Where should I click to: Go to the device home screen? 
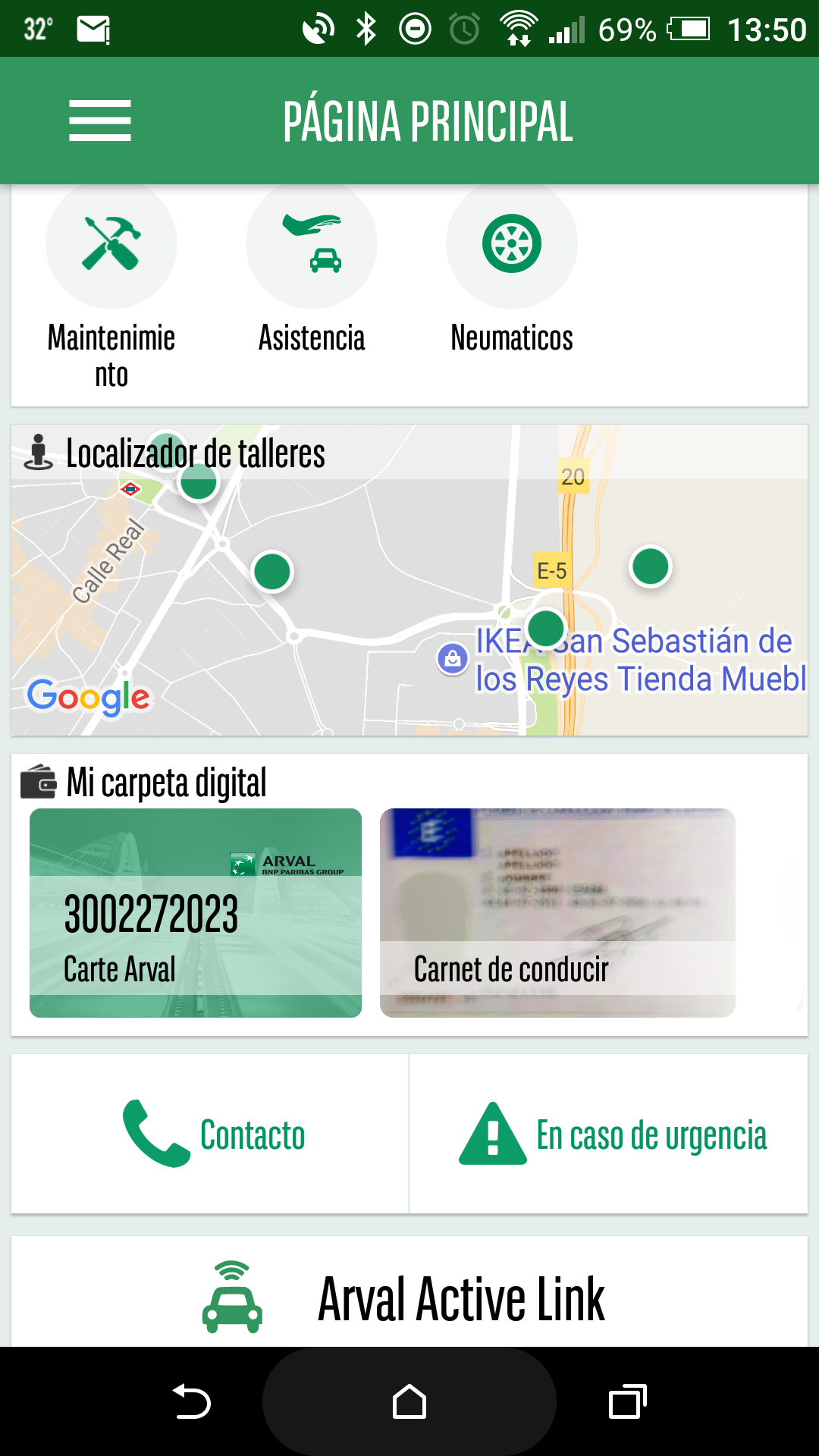409,1401
